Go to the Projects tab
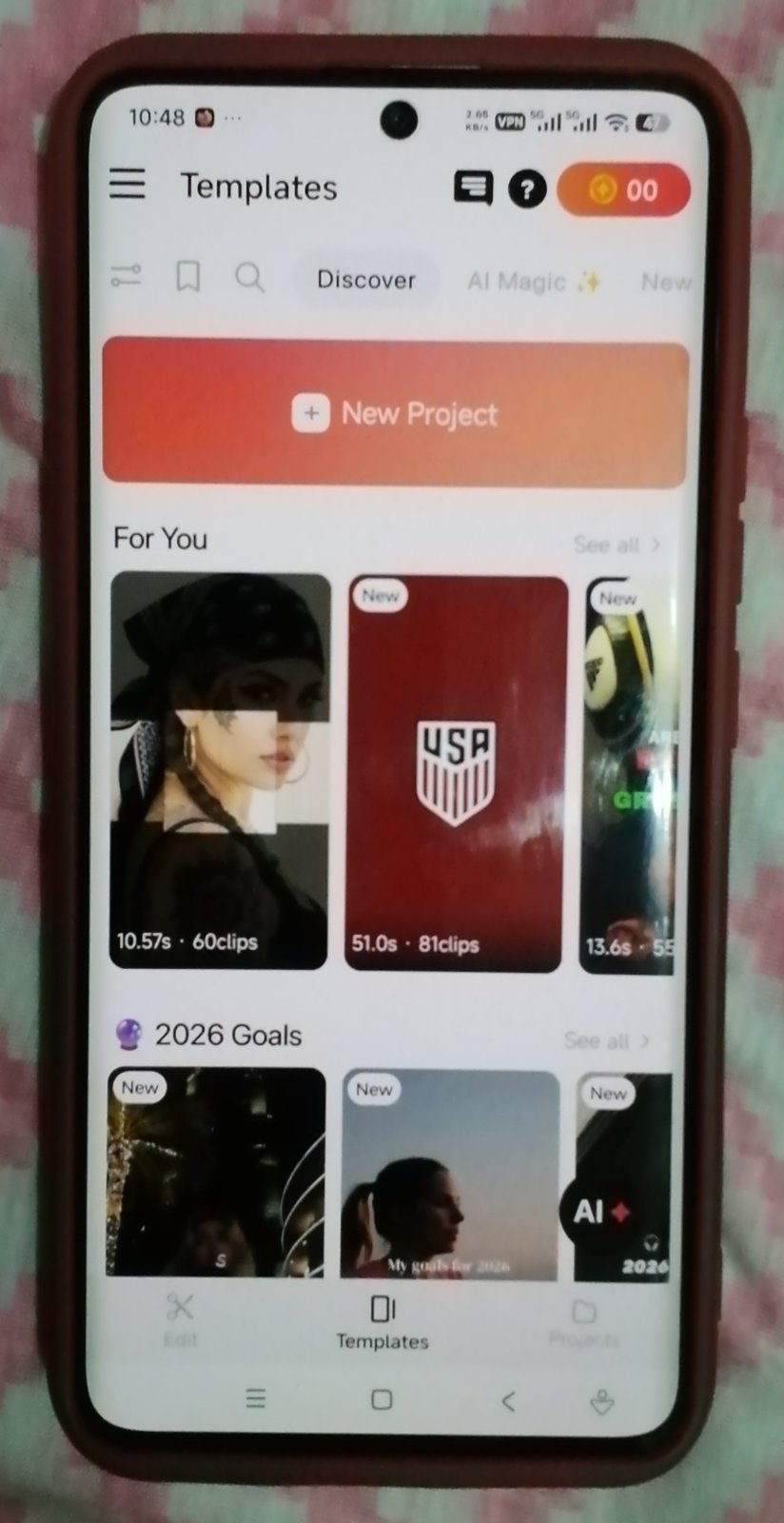 pyautogui.click(x=583, y=1324)
